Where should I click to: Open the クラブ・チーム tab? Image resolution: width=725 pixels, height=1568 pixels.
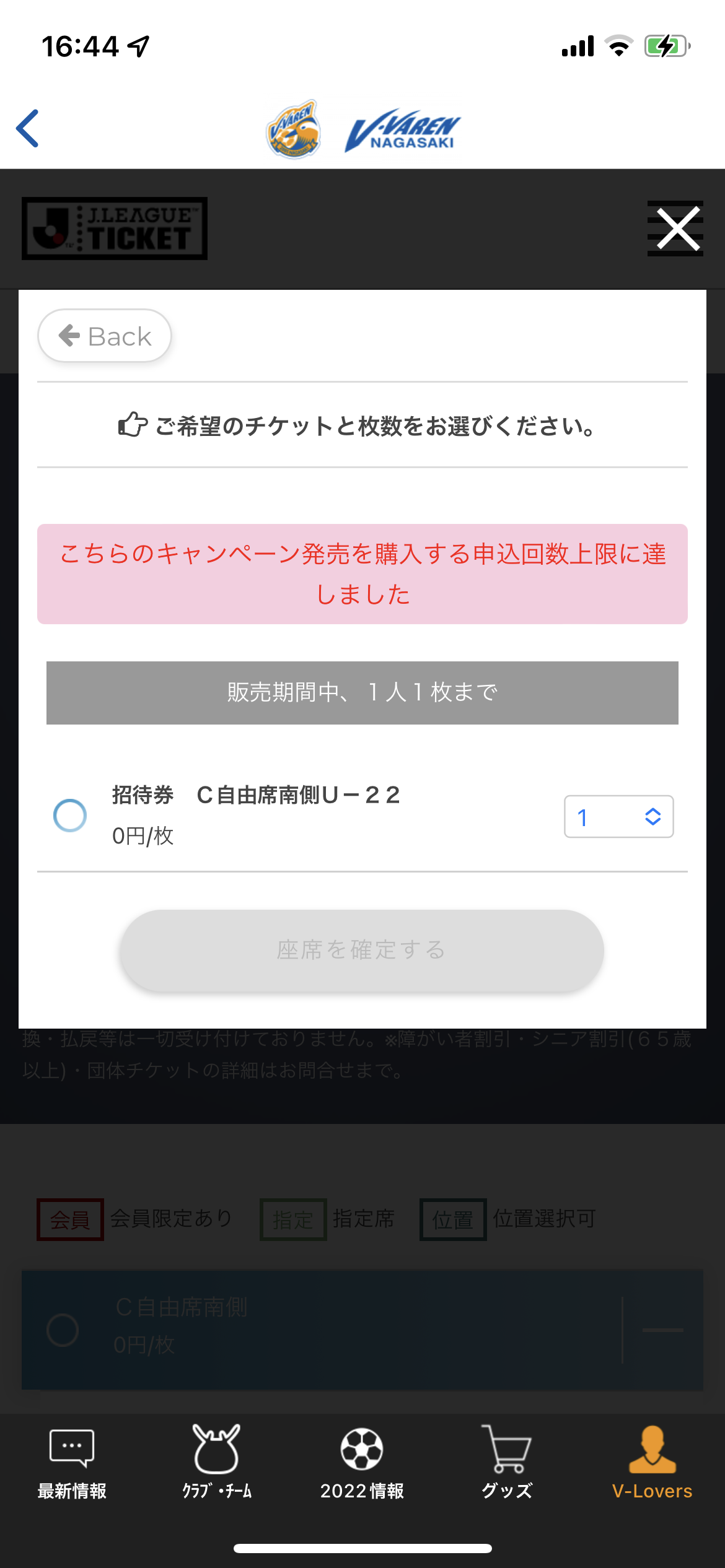pos(216,1463)
